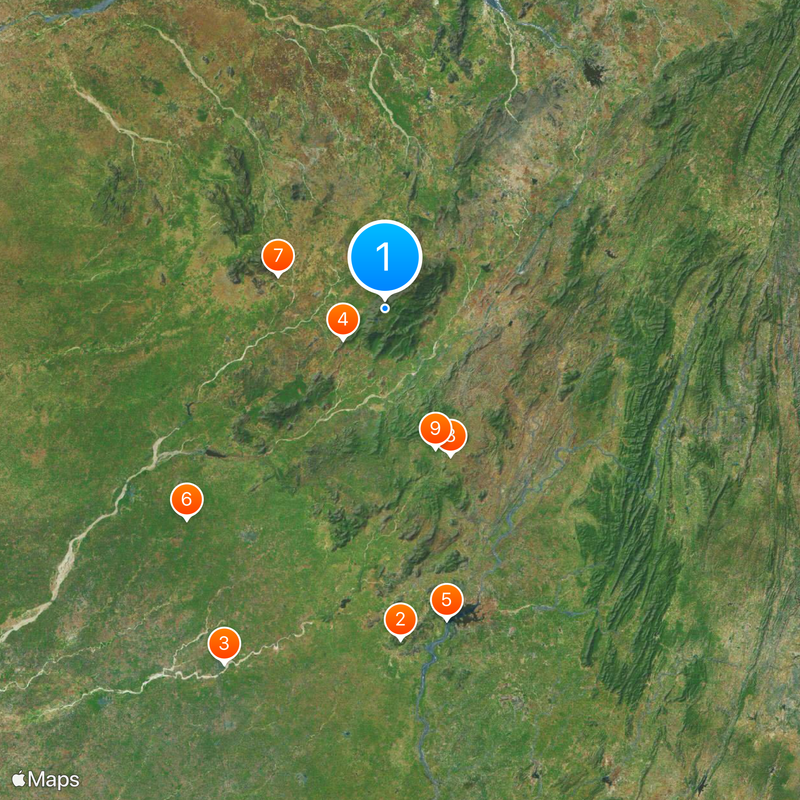The image size is (800, 800).
Task: Open orange pin number 6
Action: (x=187, y=499)
